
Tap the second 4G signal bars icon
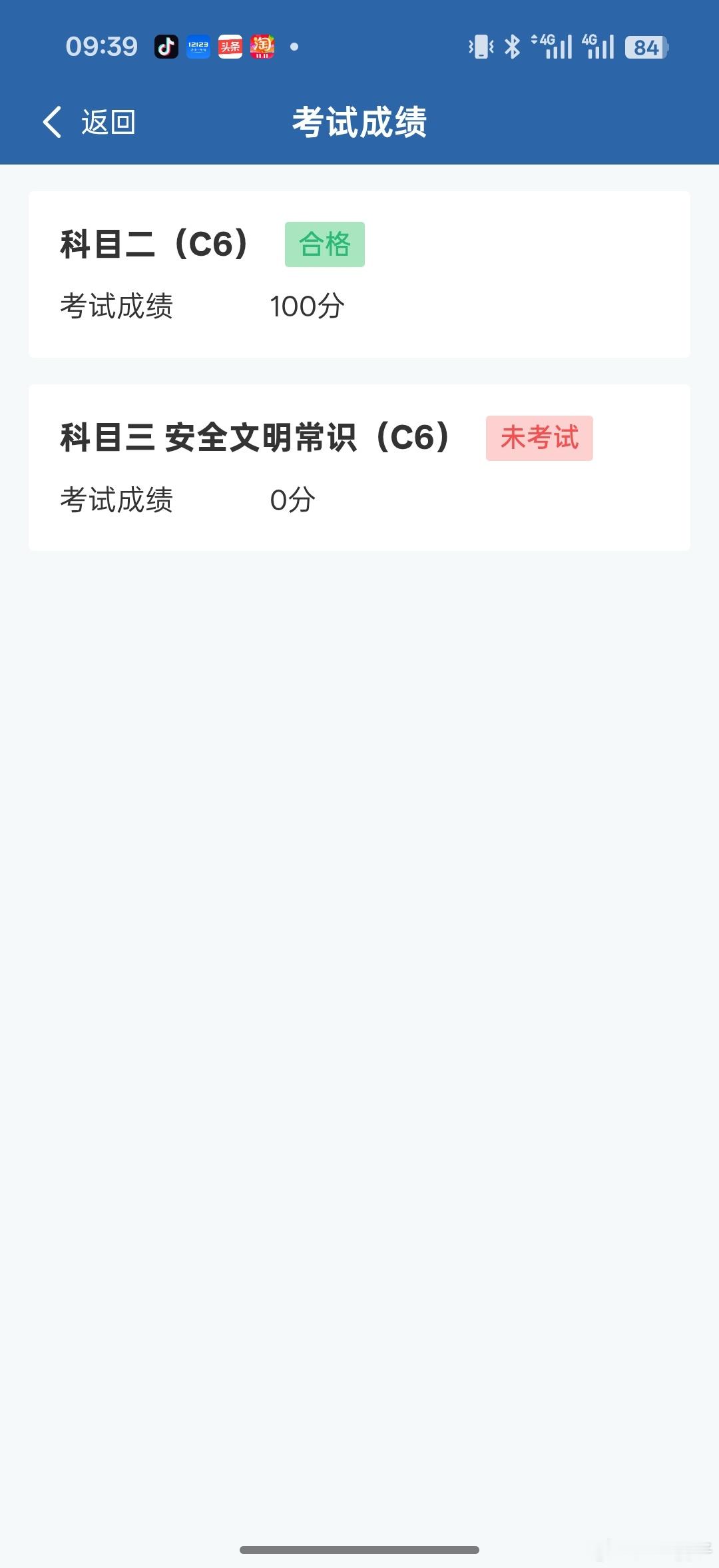coord(599,45)
